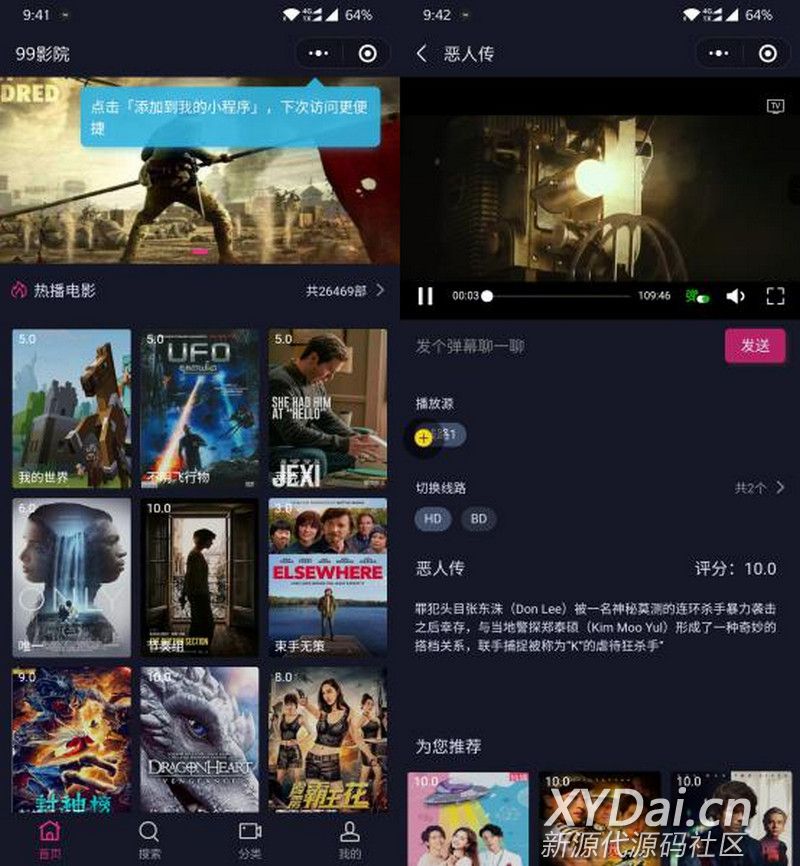Go back from 恶人传 page
The image size is (800, 866).
tap(422, 54)
